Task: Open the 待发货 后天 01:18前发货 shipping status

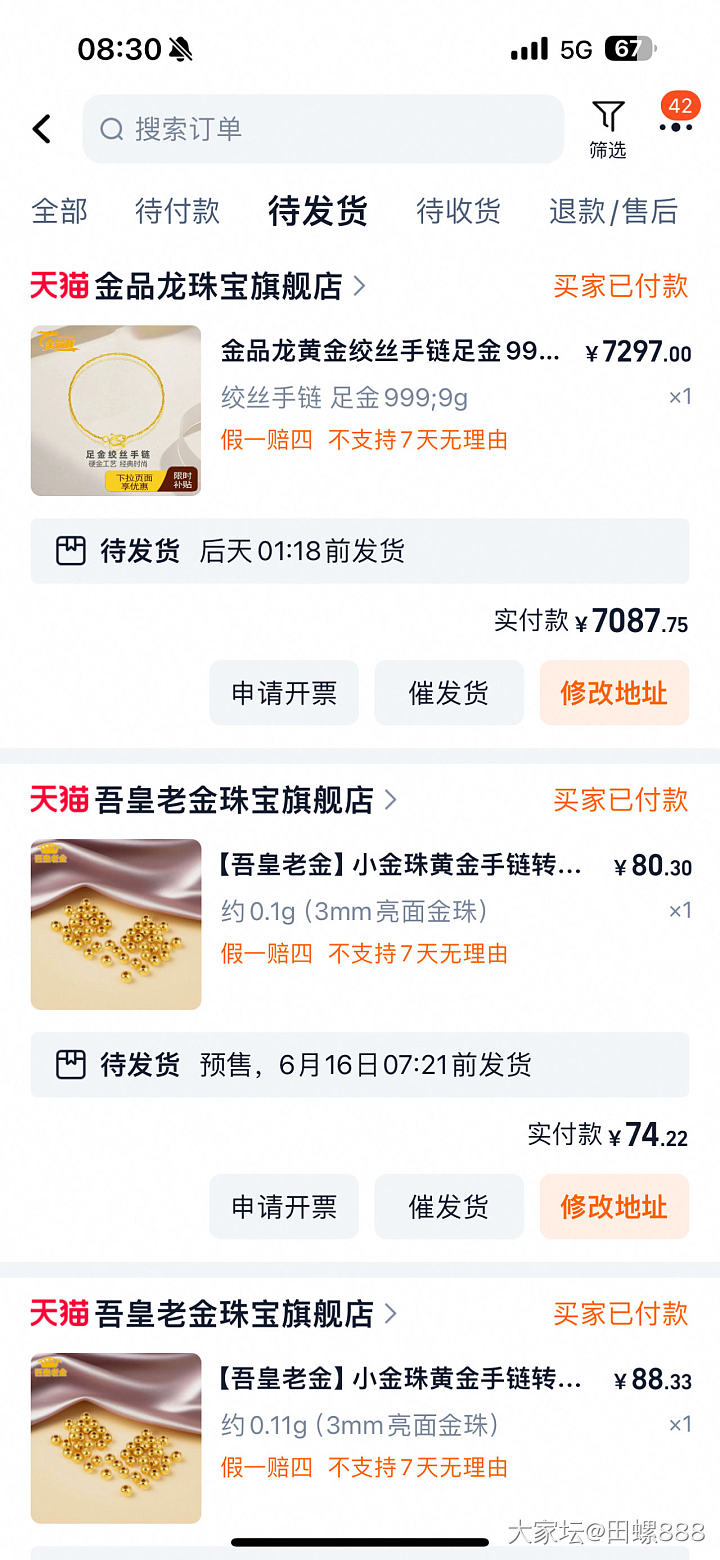Action: tap(360, 551)
